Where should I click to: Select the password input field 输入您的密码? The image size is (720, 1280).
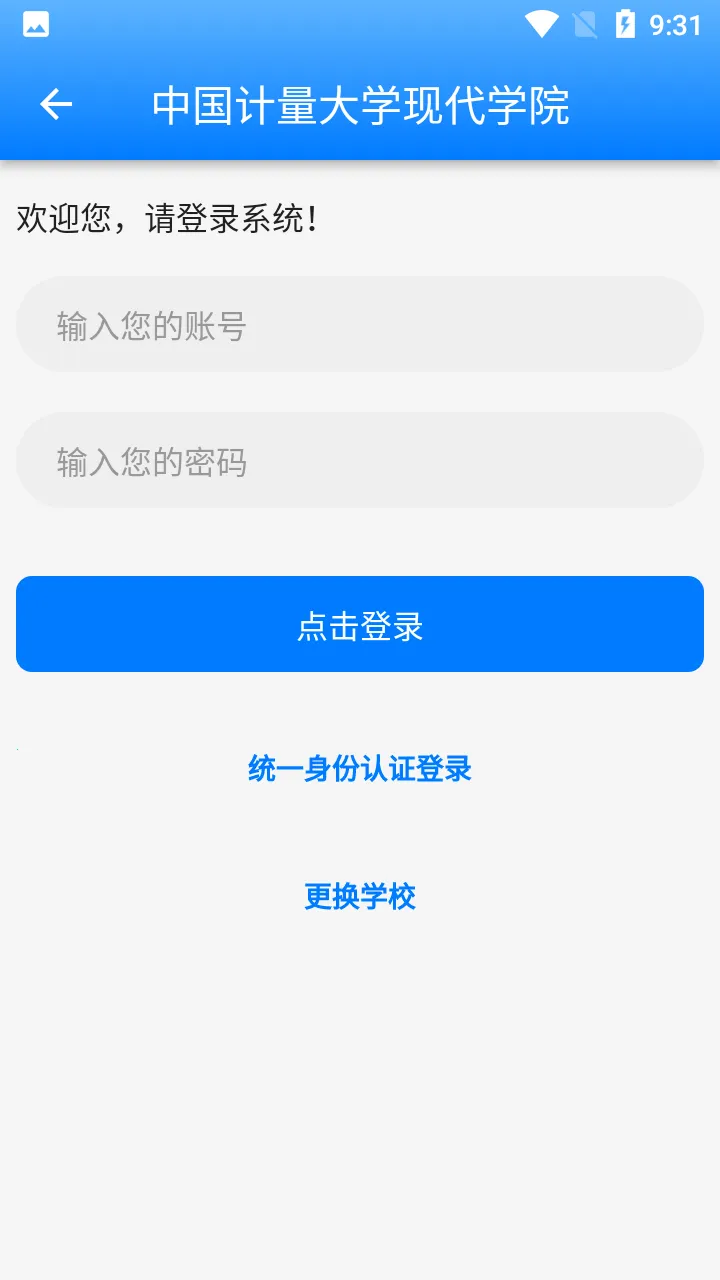(x=360, y=461)
